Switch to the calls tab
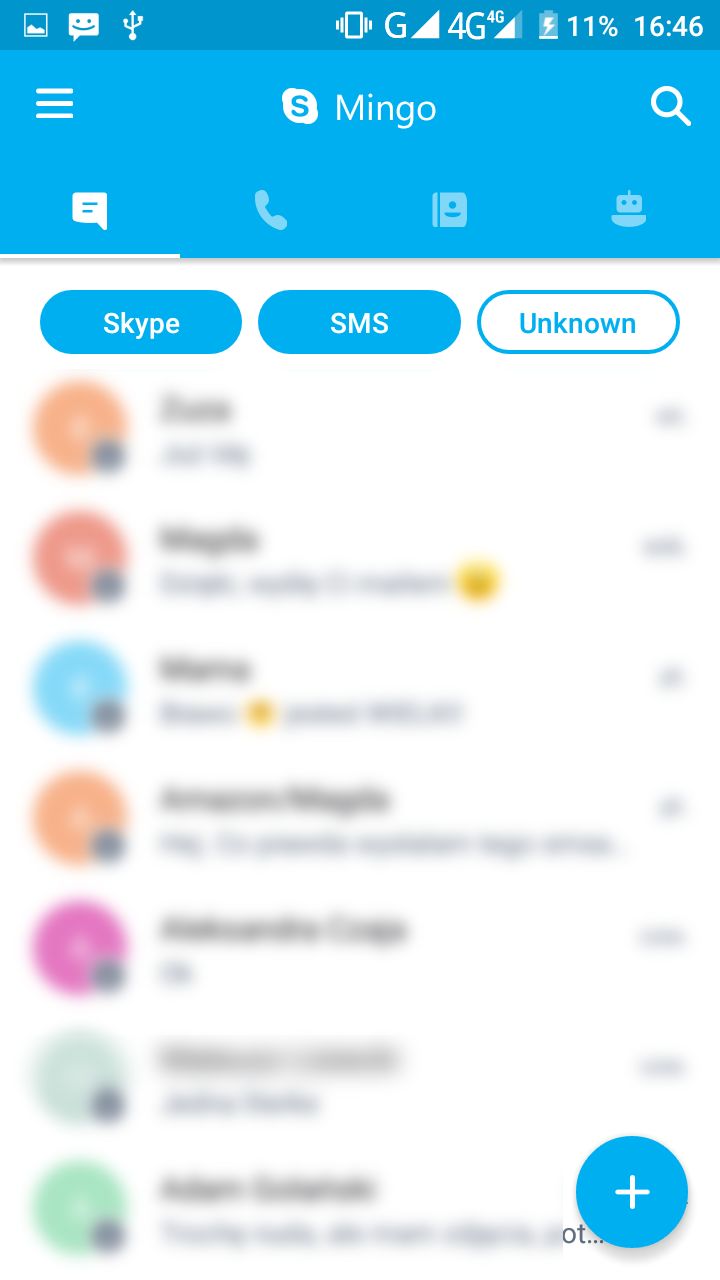The image size is (720, 1280). pos(270,210)
